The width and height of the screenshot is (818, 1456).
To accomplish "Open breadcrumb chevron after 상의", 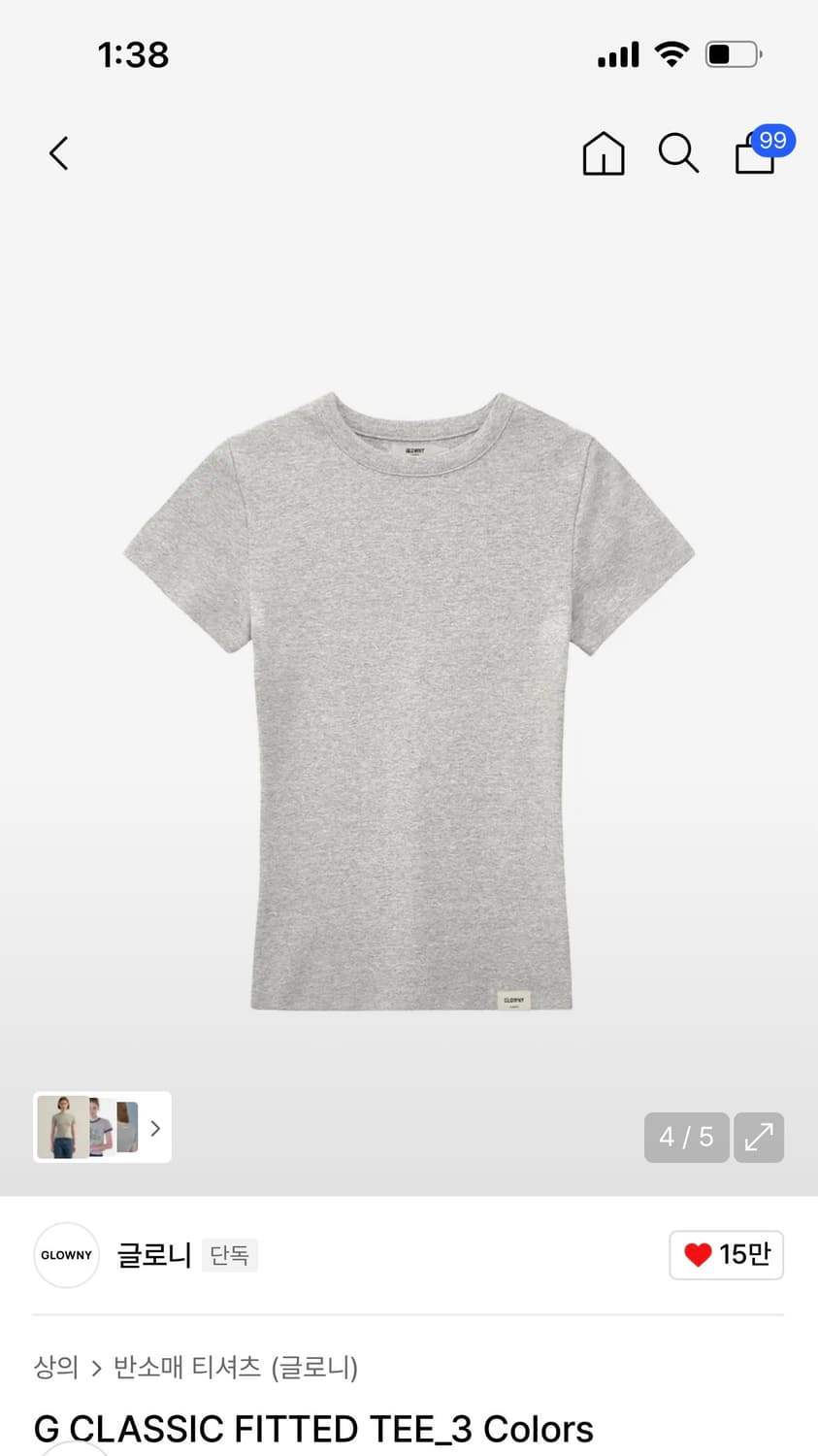I will [x=95, y=1368].
